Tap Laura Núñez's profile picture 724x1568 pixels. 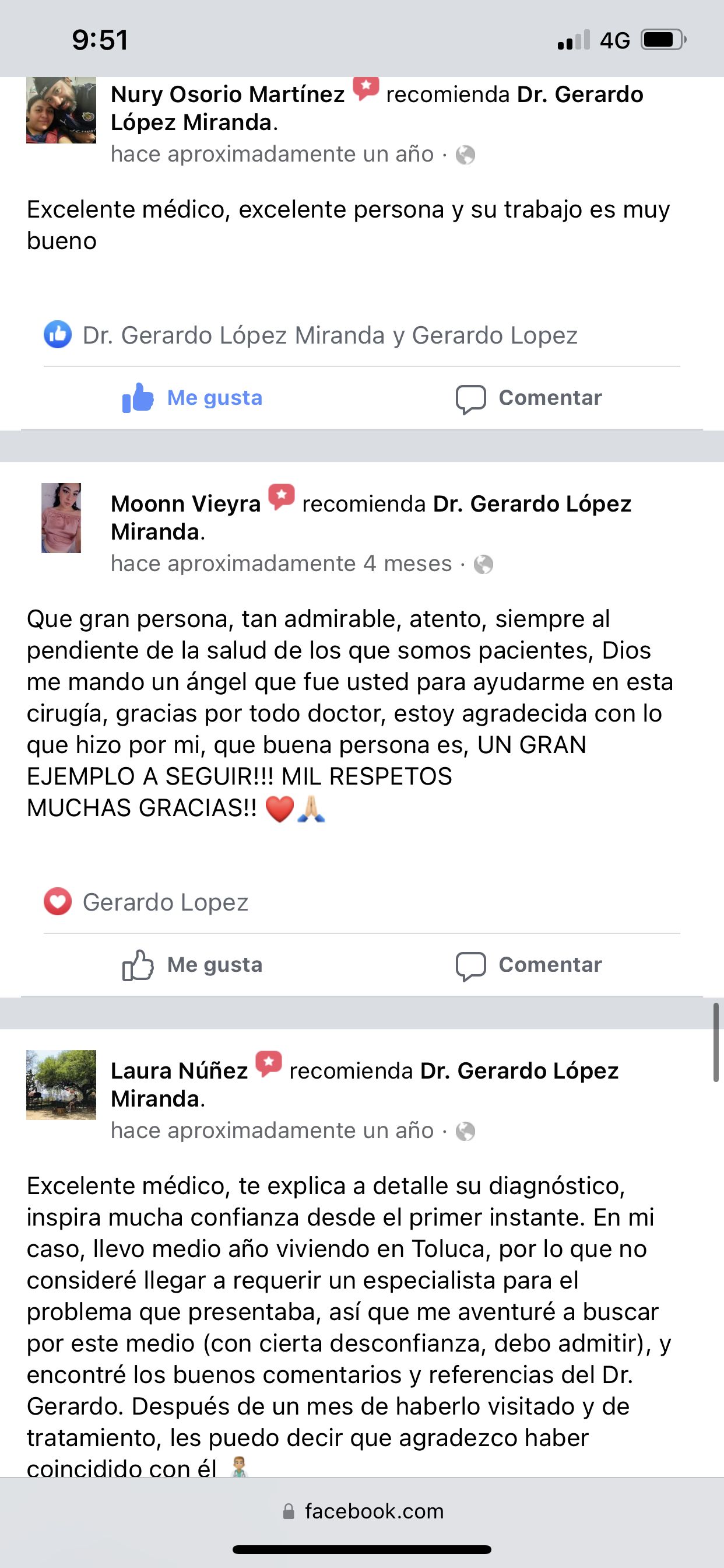(61, 1084)
